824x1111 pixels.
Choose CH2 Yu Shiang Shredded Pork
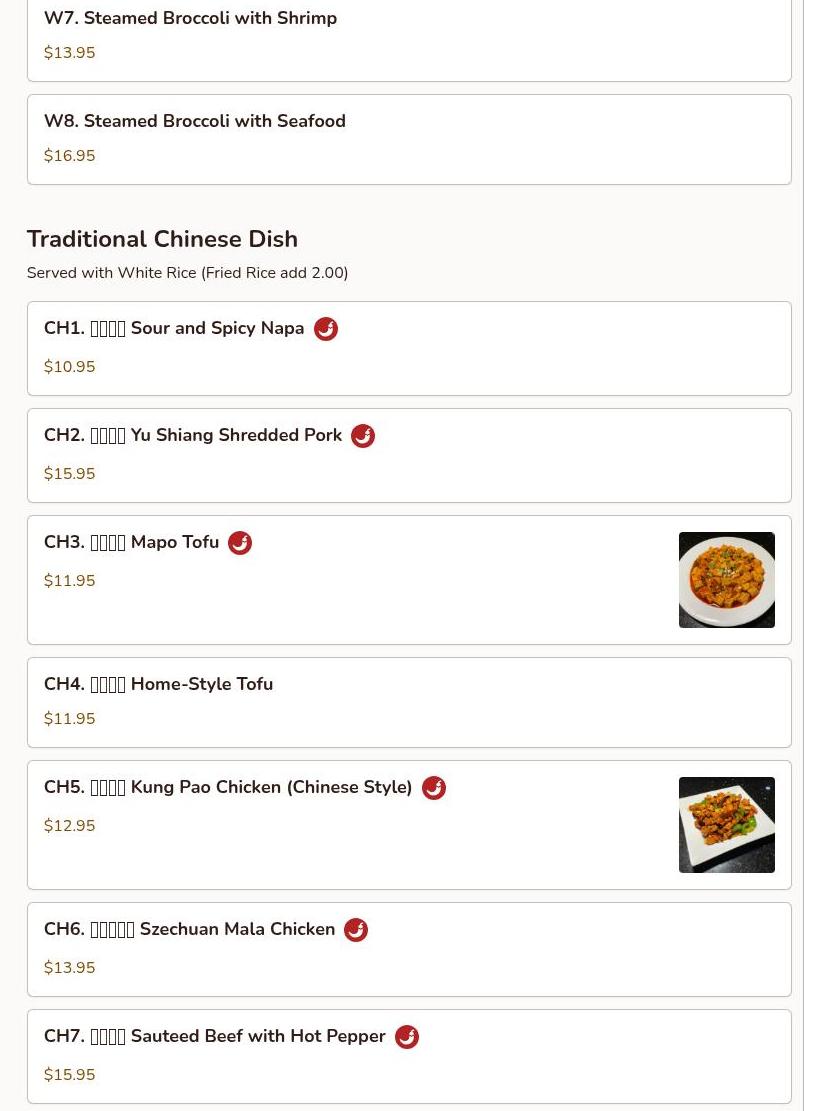[193, 436]
